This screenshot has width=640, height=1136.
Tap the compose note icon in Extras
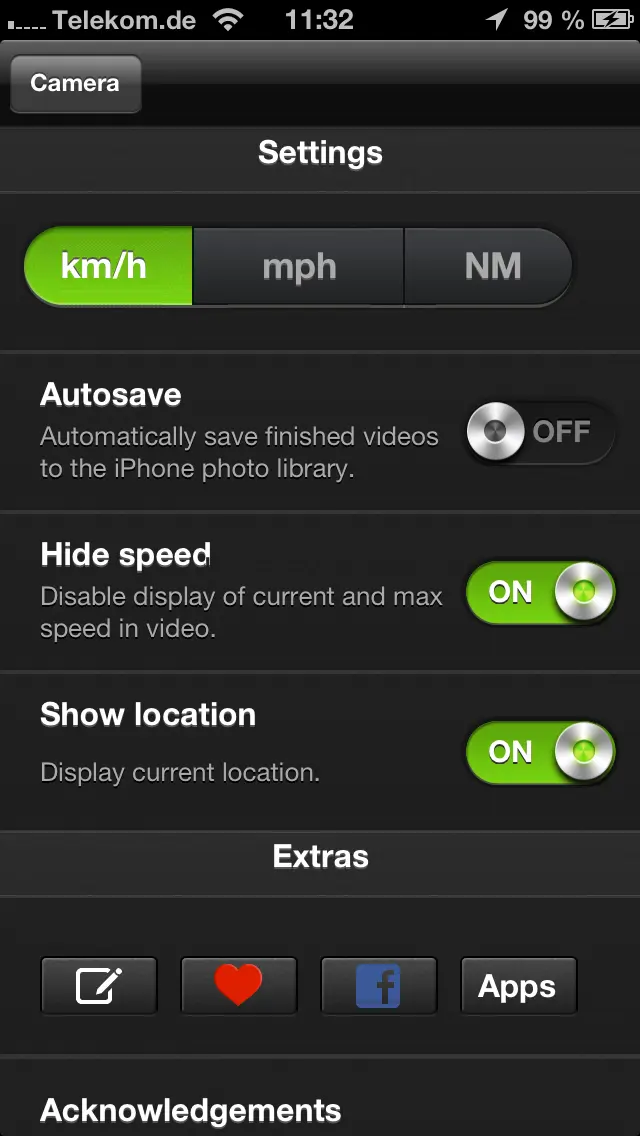[99, 986]
